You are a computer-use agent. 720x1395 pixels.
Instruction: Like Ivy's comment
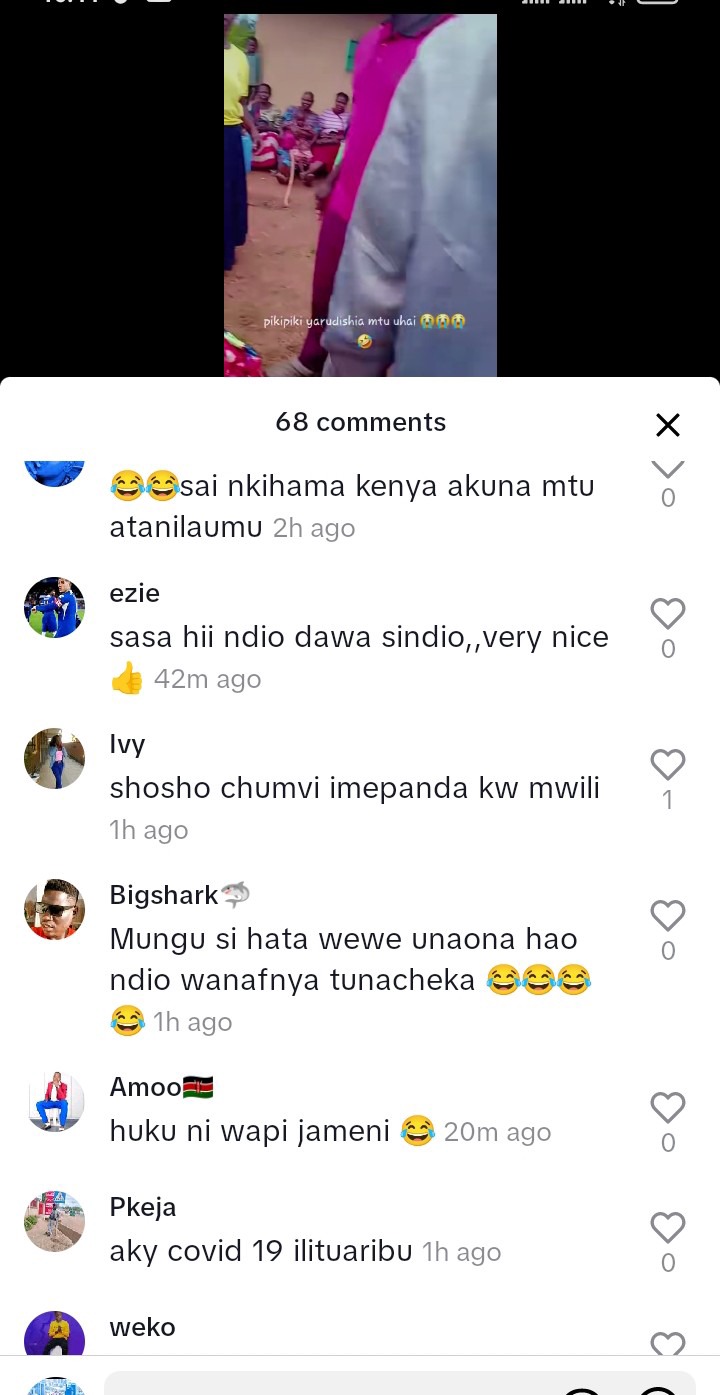667,765
